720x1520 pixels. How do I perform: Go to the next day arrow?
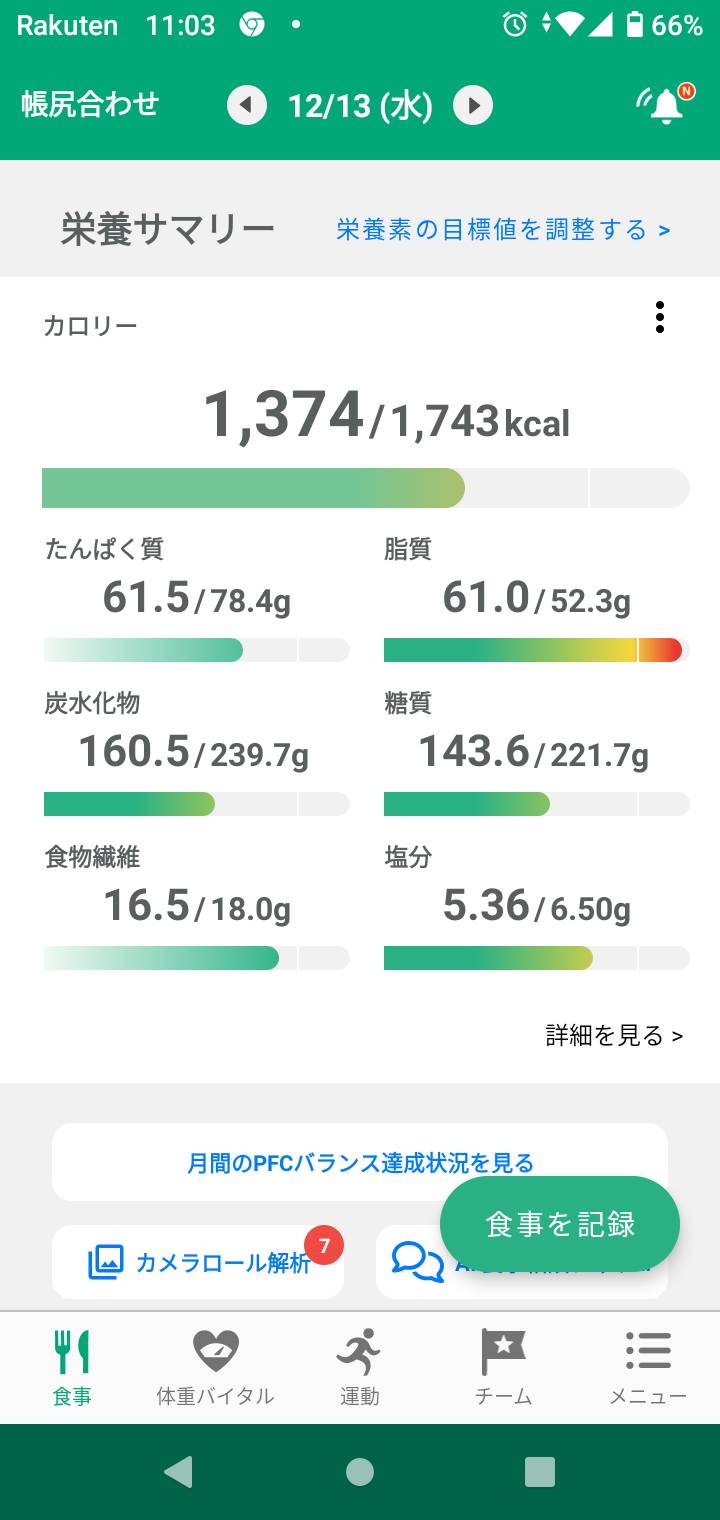click(x=473, y=105)
